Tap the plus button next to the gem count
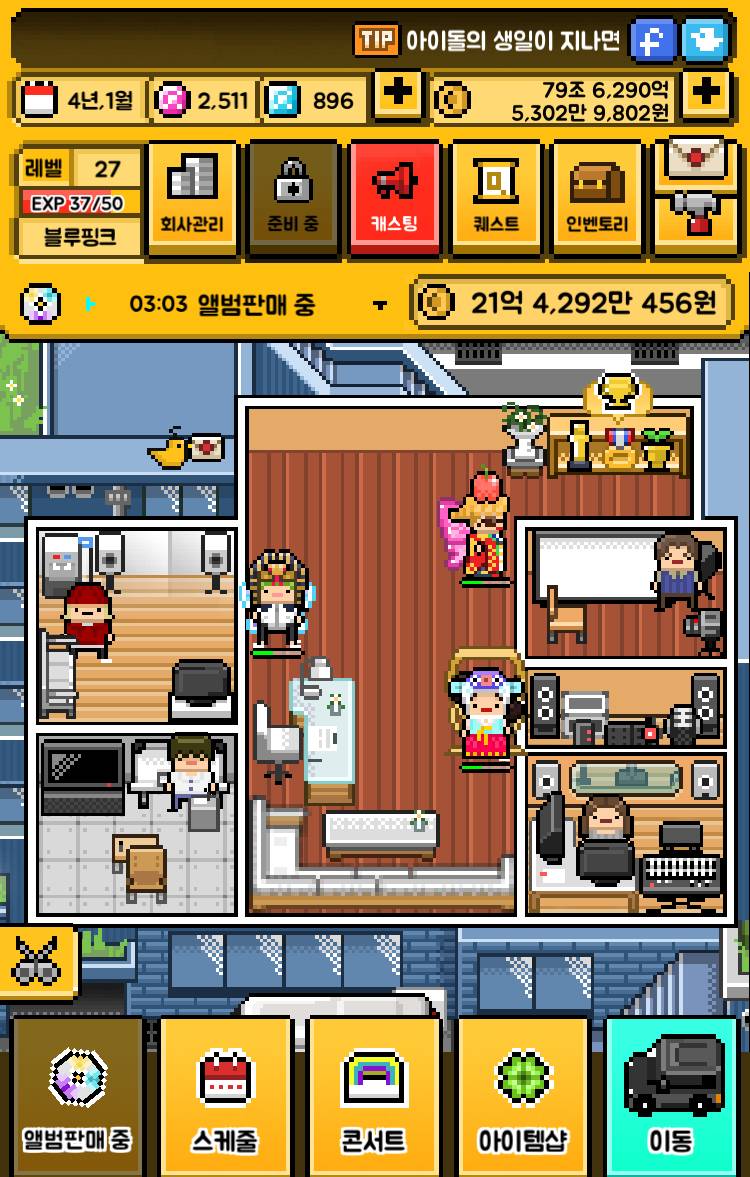The width and height of the screenshot is (750, 1177). pos(398,99)
